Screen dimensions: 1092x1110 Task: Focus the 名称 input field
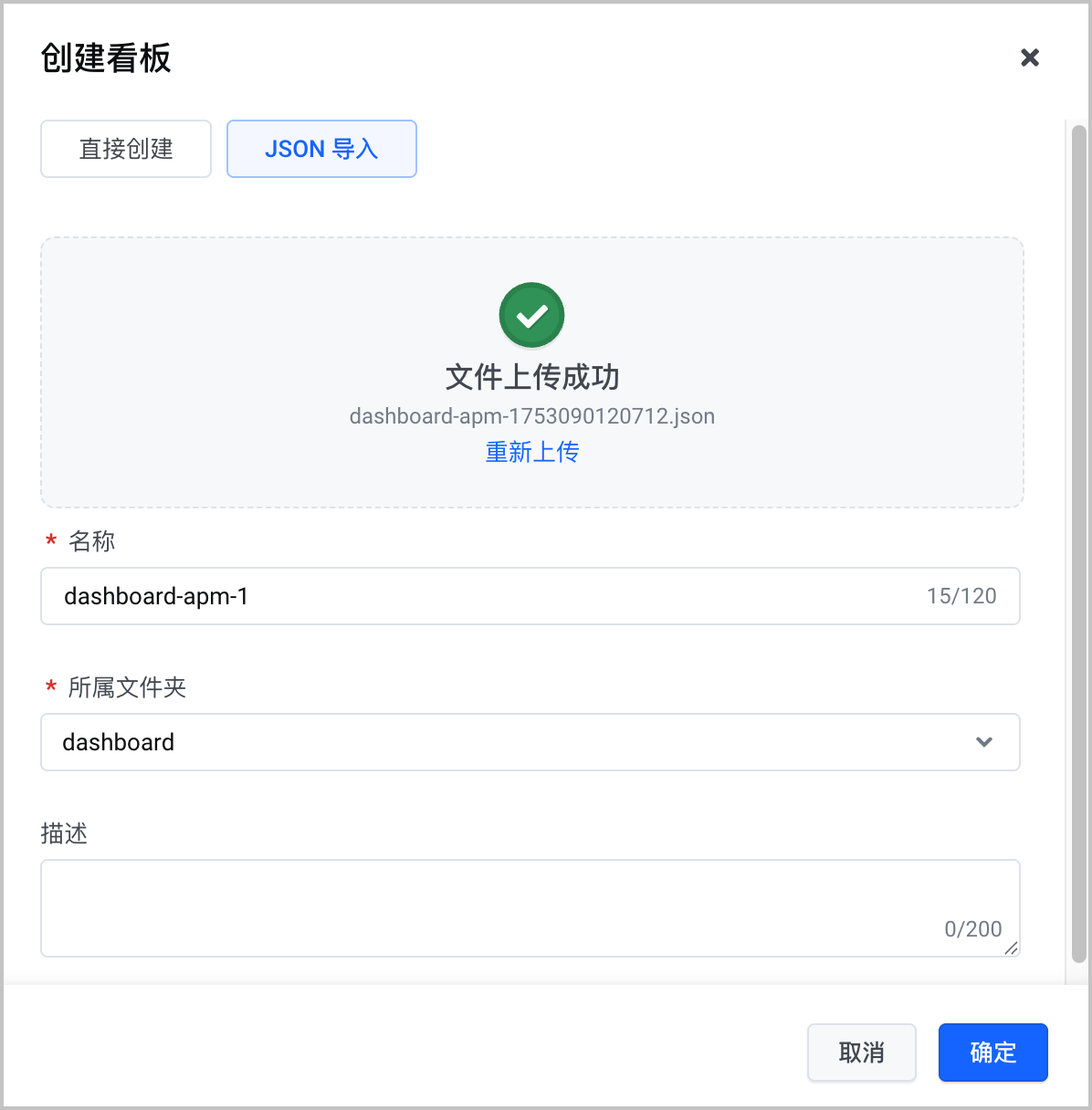pos(530,596)
